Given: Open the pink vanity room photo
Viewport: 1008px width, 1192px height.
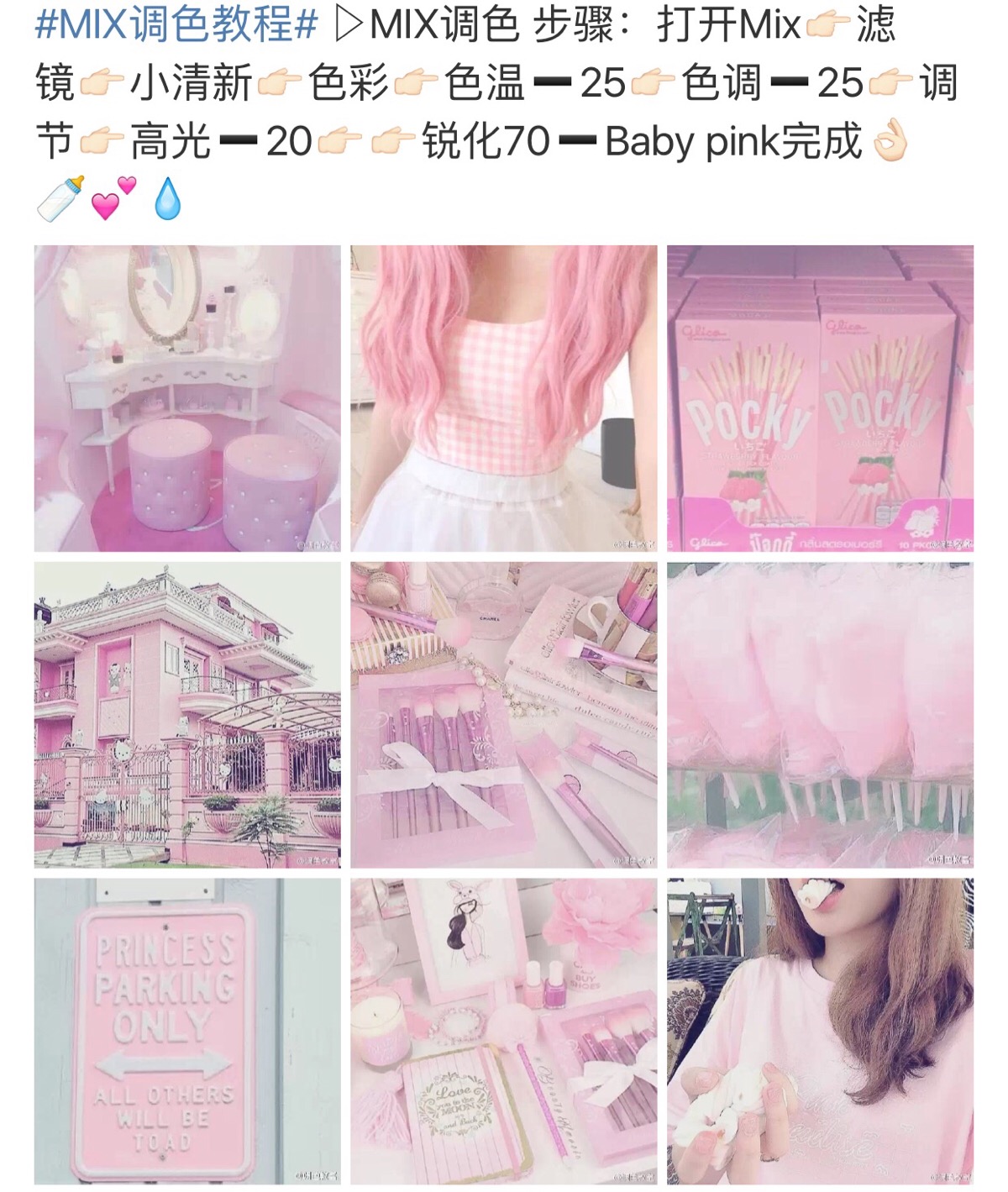Looking at the screenshot, I should (x=187, y=398).
